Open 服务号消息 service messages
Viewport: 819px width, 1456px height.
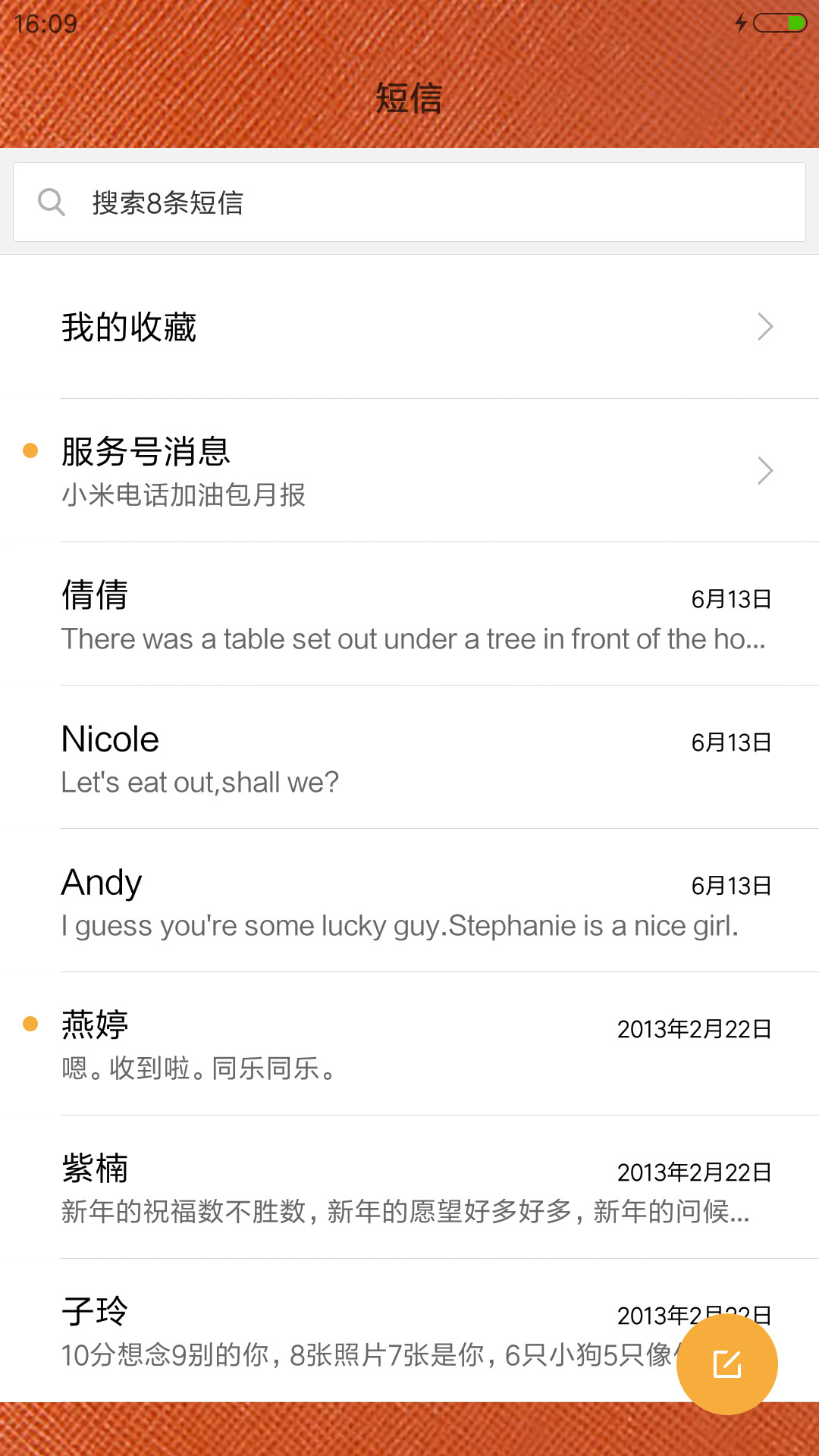click(409, 470)
